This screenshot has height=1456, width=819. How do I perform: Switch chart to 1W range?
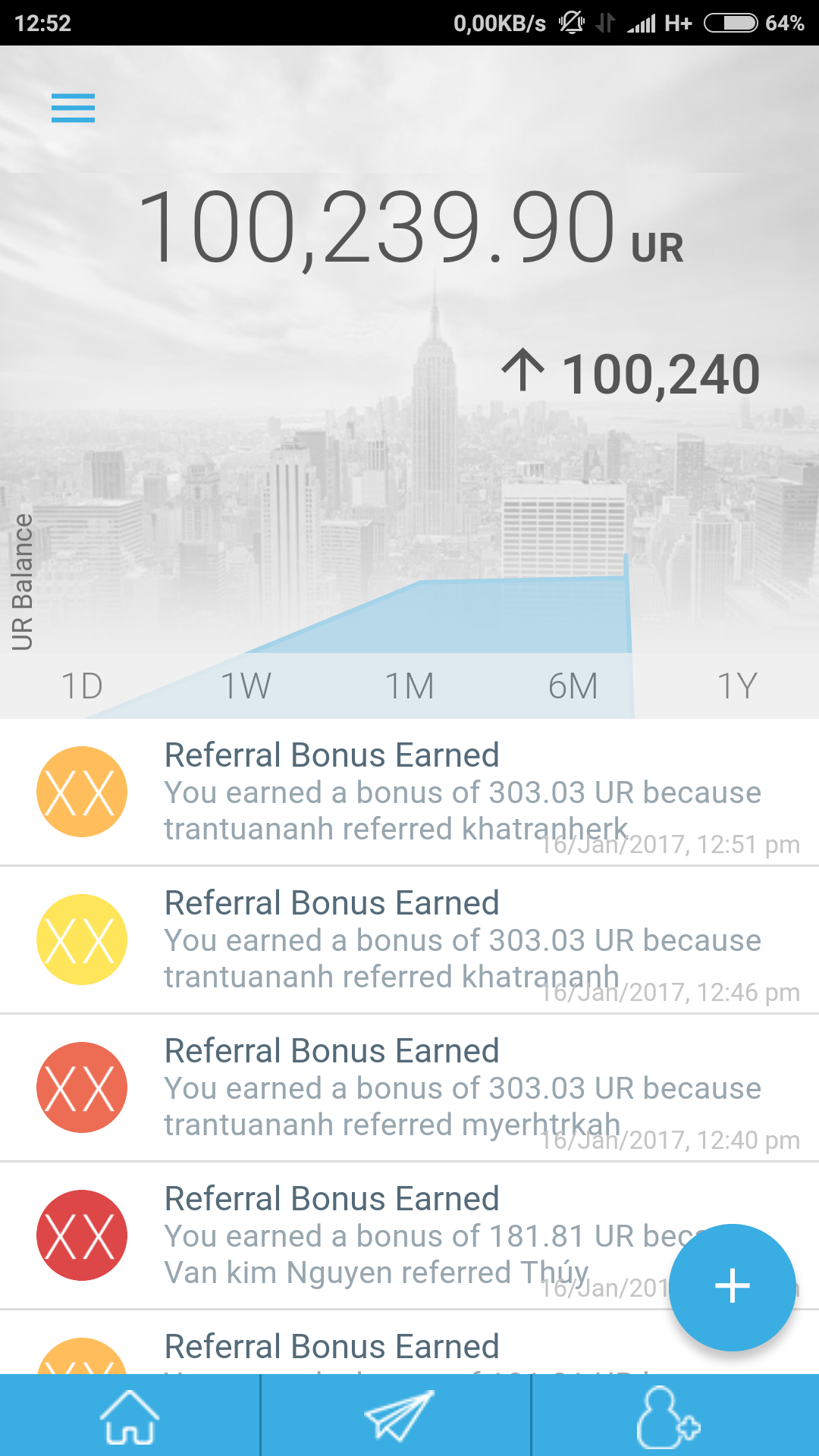tap(246, 686)
